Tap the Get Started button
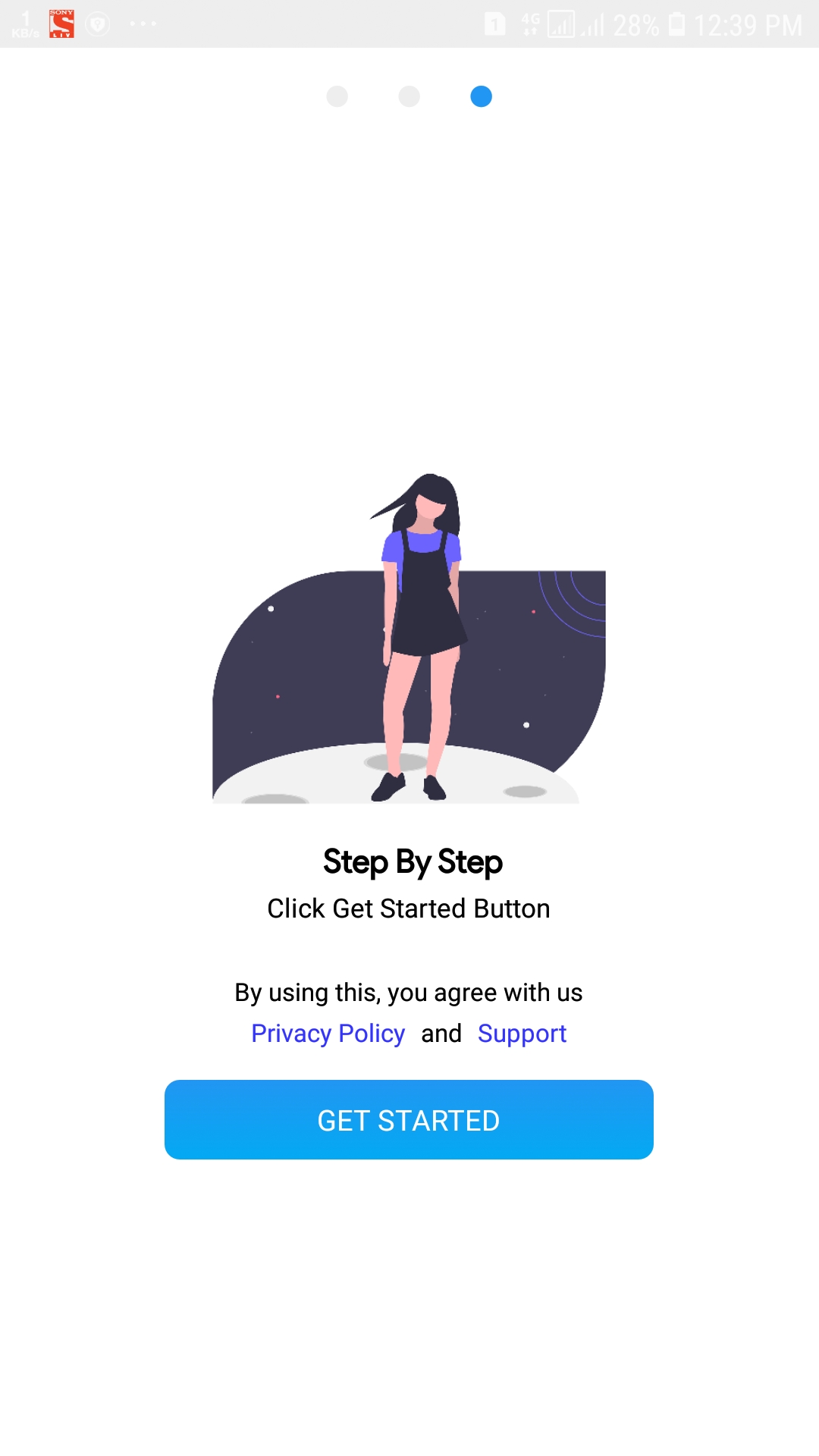This screenshot has height=1456, width=819. pos(409,1119)
